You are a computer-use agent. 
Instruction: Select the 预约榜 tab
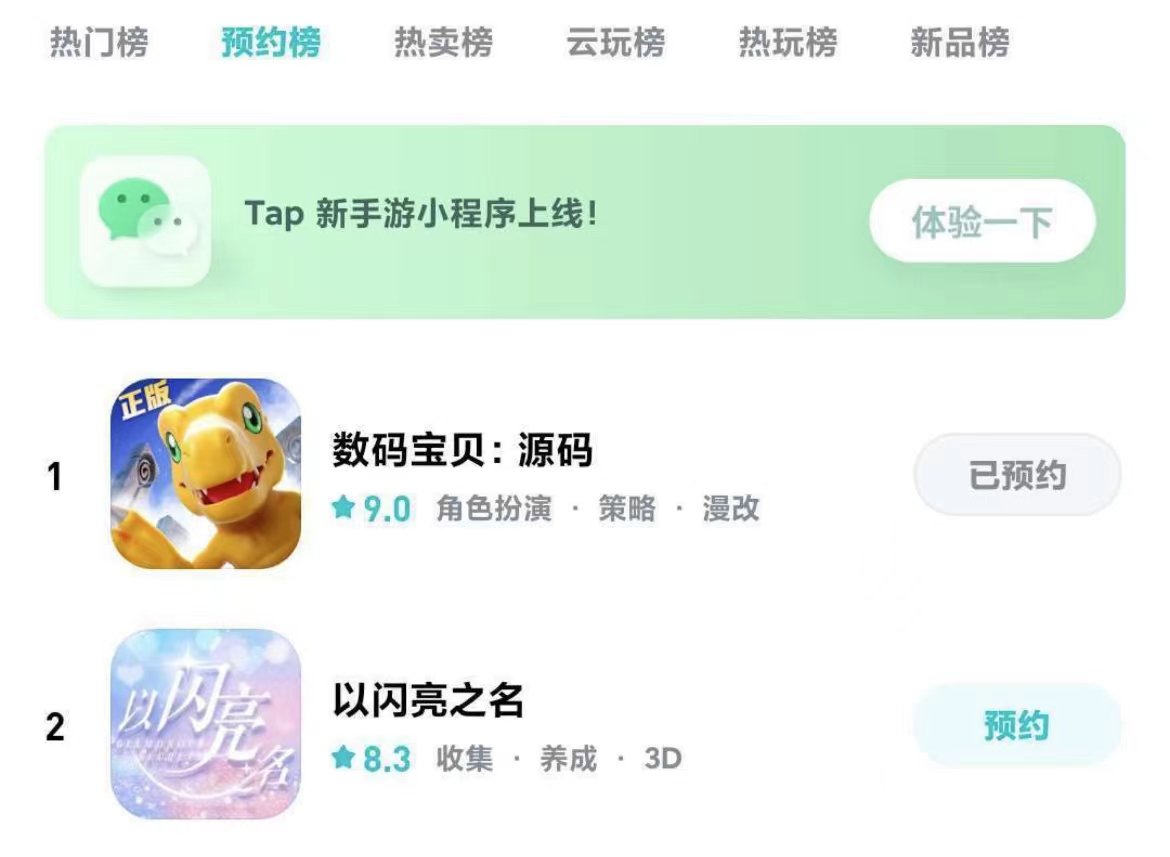tap(271, 43)
